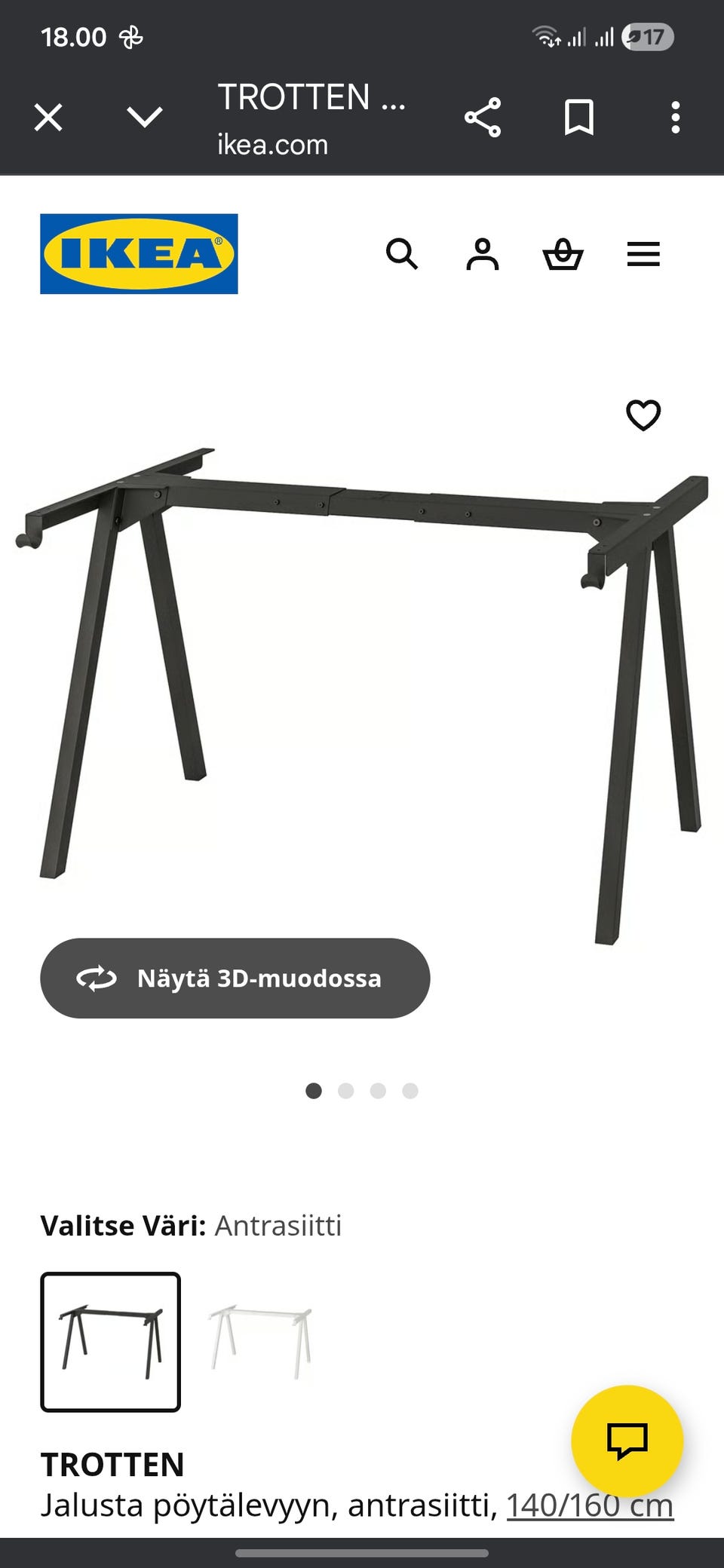724x1568 pixels.
Task: Close the custom browser tab
Action: pyautogui.click(x=48, y=117)
